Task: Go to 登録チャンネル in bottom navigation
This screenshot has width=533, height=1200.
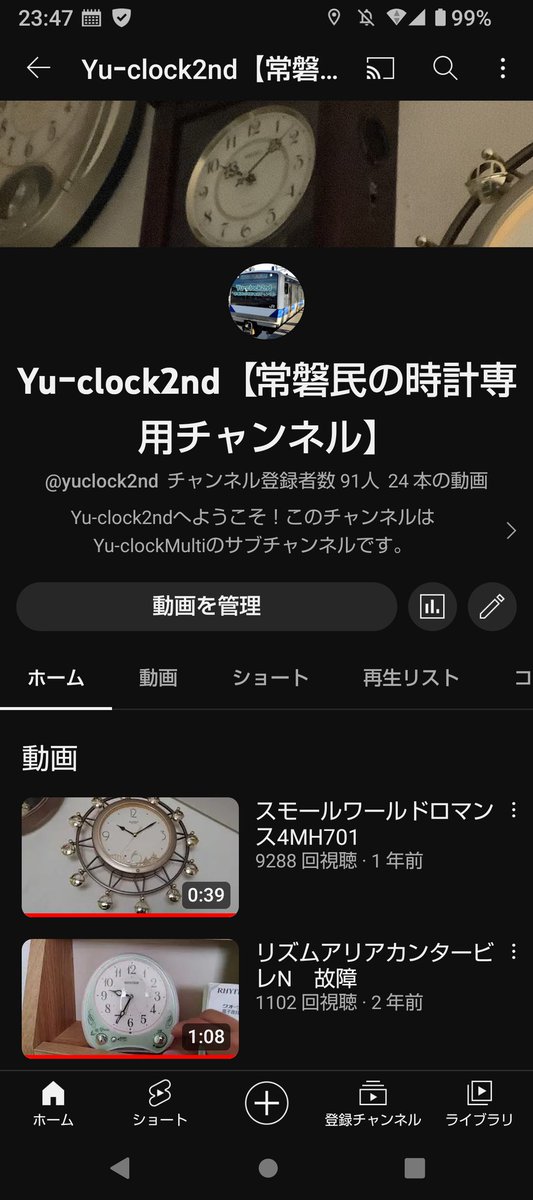Action: point(373,1103)
